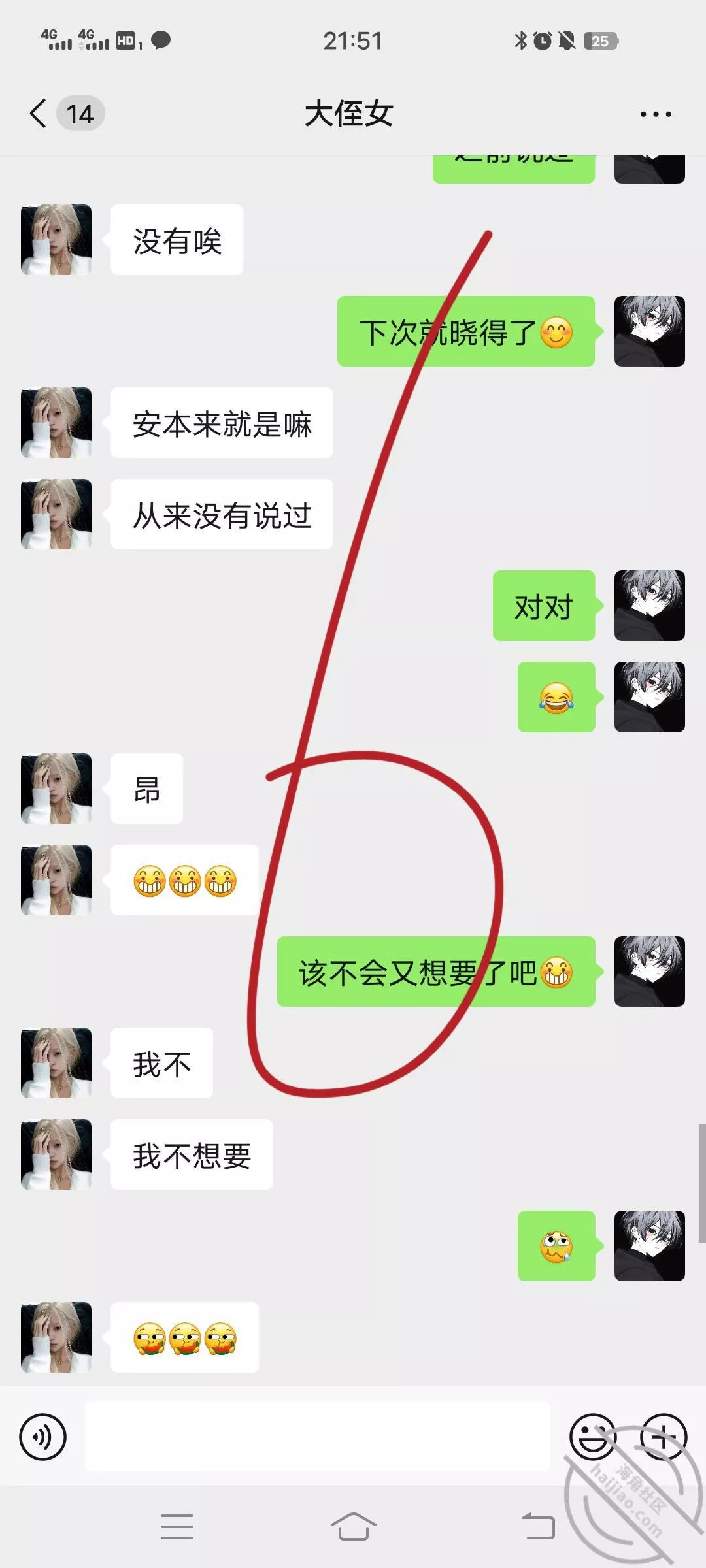
Task: Open the chat info overflow menu
Action: click(x=655, y=114)
